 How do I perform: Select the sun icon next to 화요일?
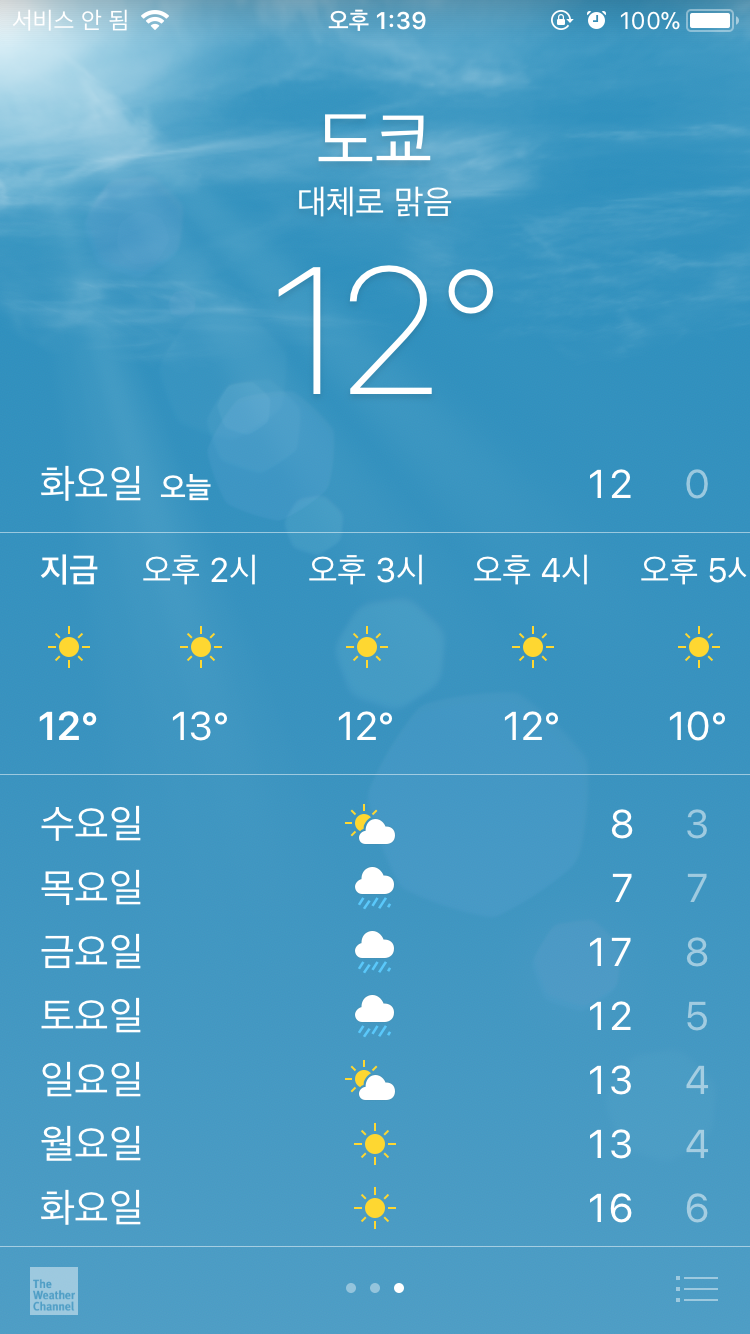tap(374, 1207)
